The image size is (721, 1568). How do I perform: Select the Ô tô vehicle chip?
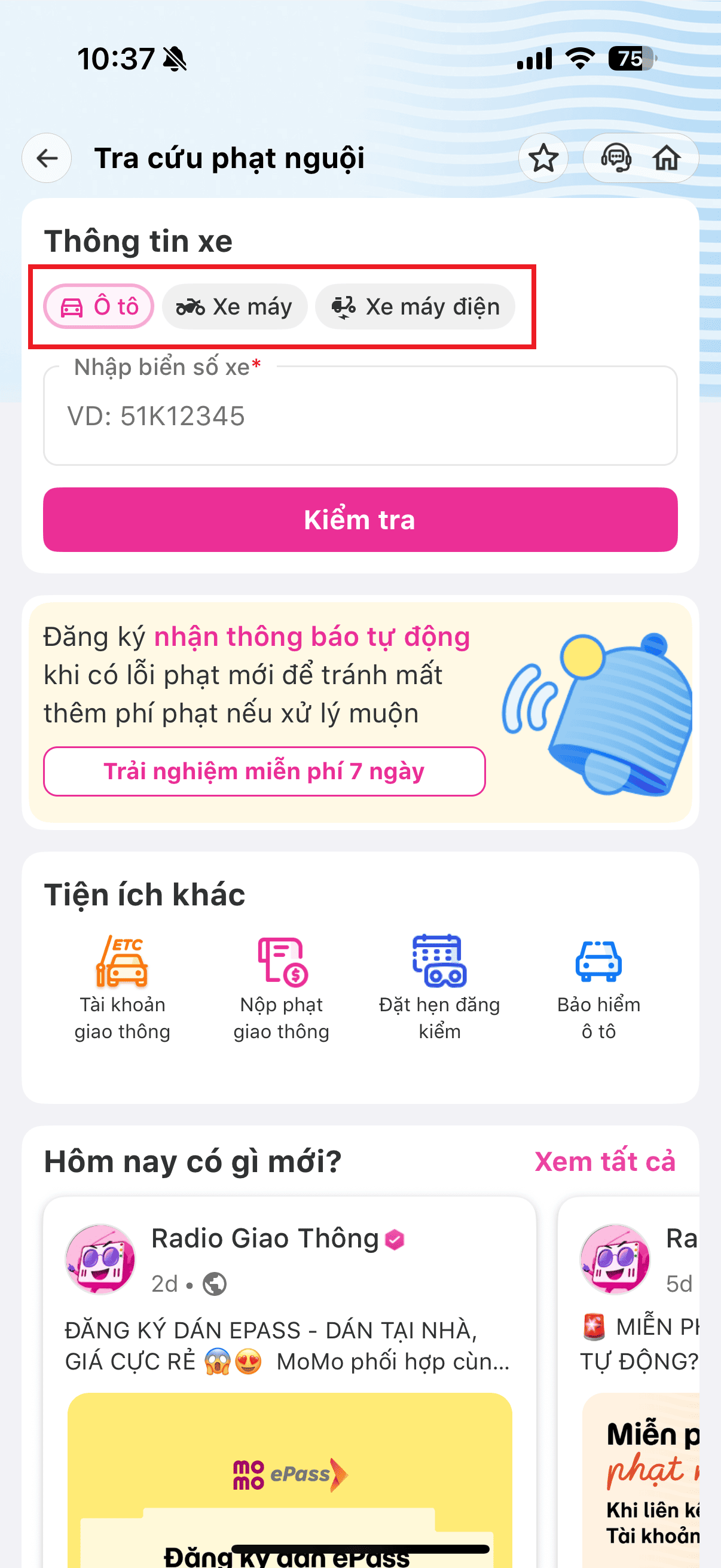click(99, 307)
